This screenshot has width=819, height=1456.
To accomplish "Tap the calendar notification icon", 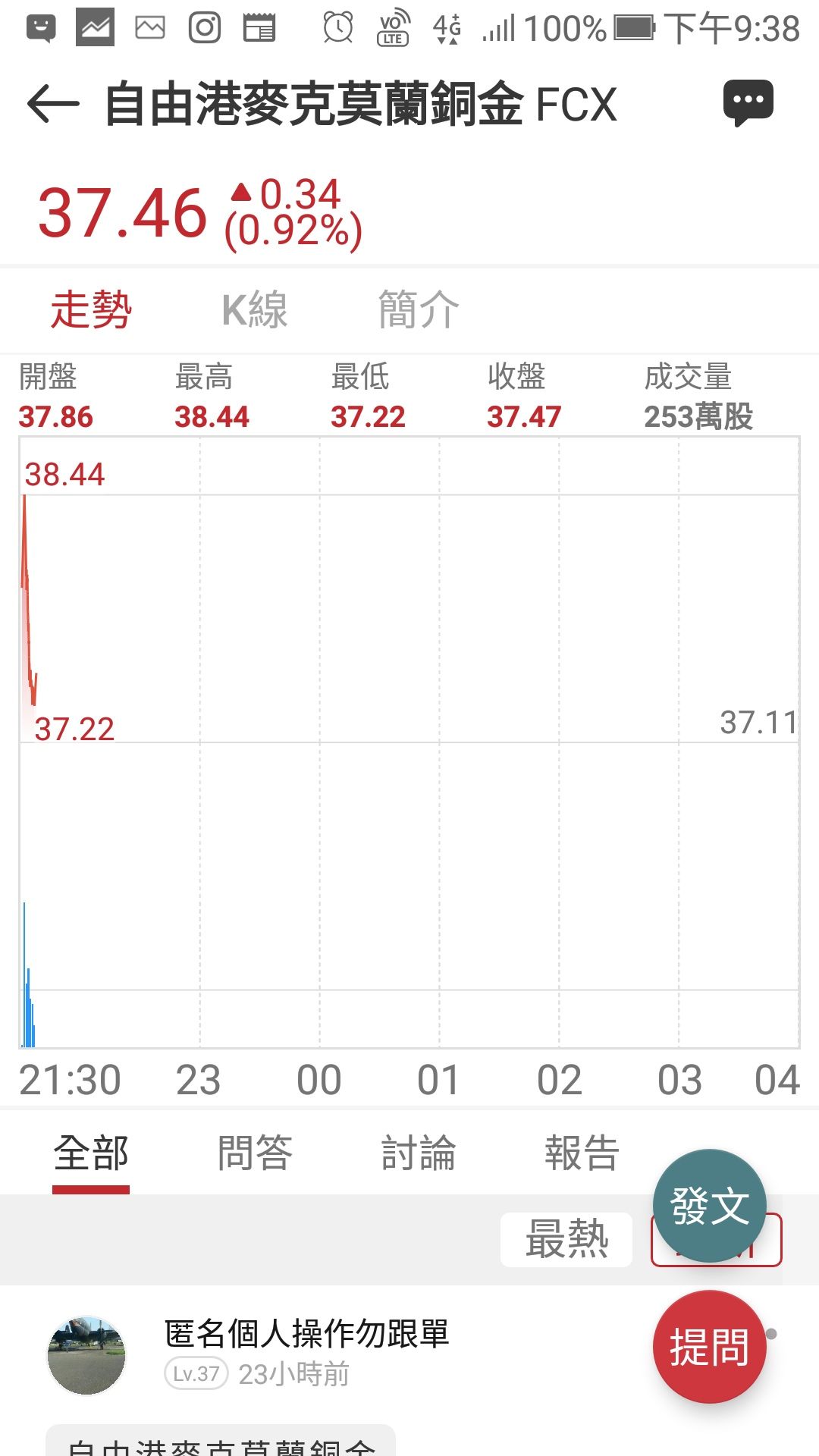I will click(x=259, y=27).
